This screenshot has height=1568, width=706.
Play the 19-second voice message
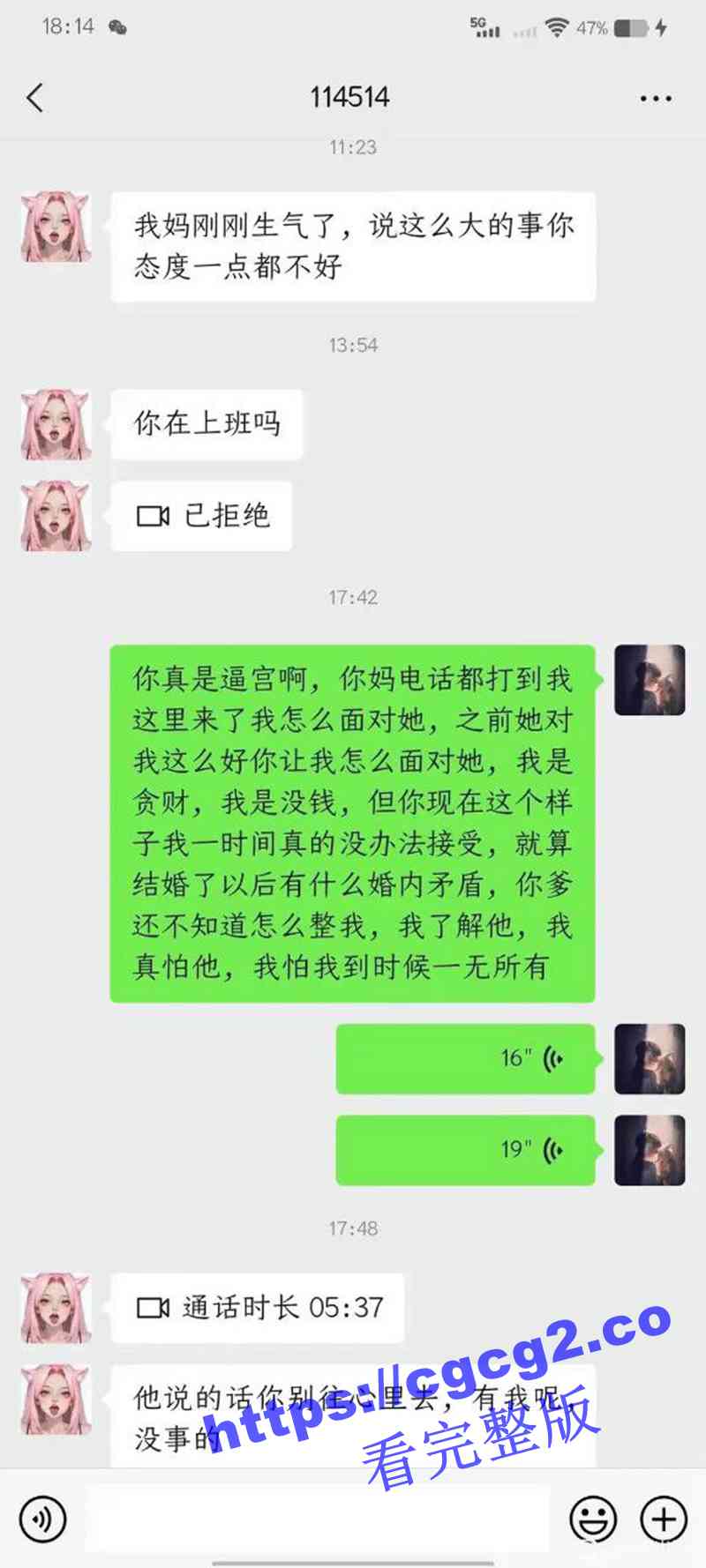[x=465, y=1150]
